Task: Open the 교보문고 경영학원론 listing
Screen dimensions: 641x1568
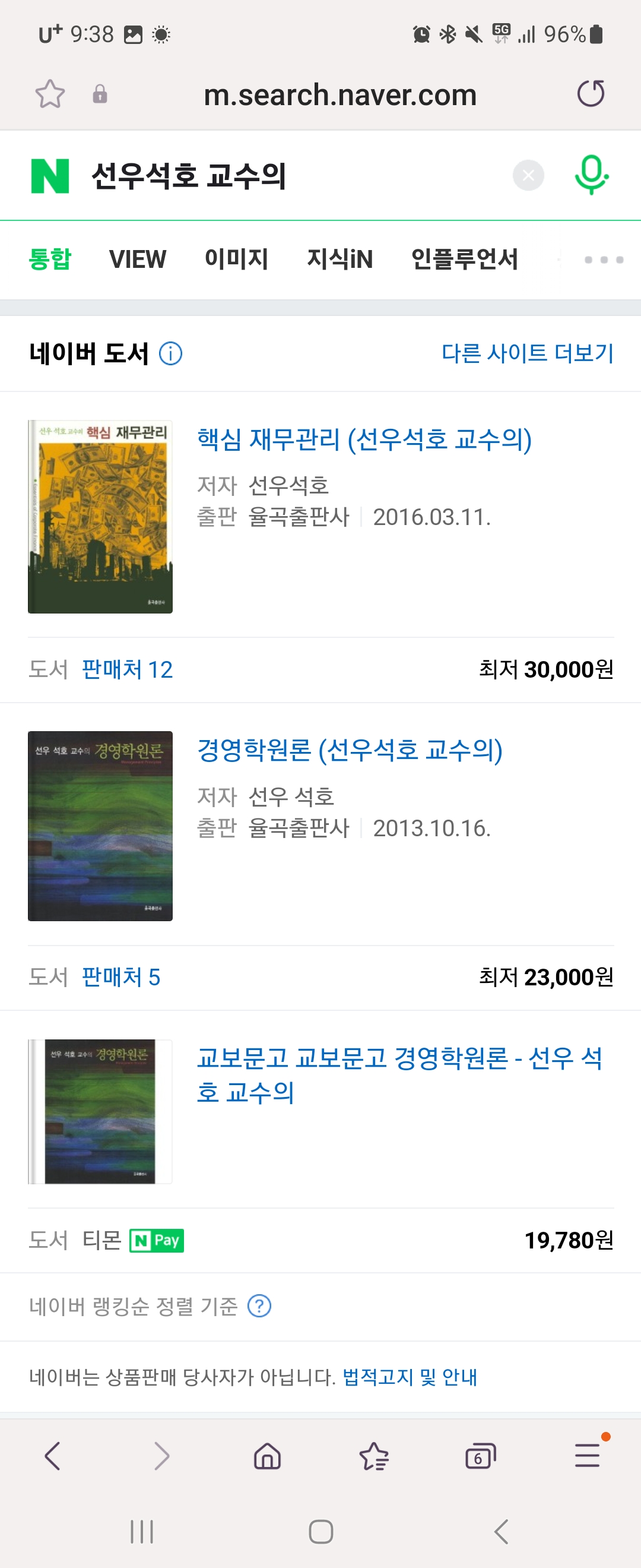Action: click(399, 1074)
